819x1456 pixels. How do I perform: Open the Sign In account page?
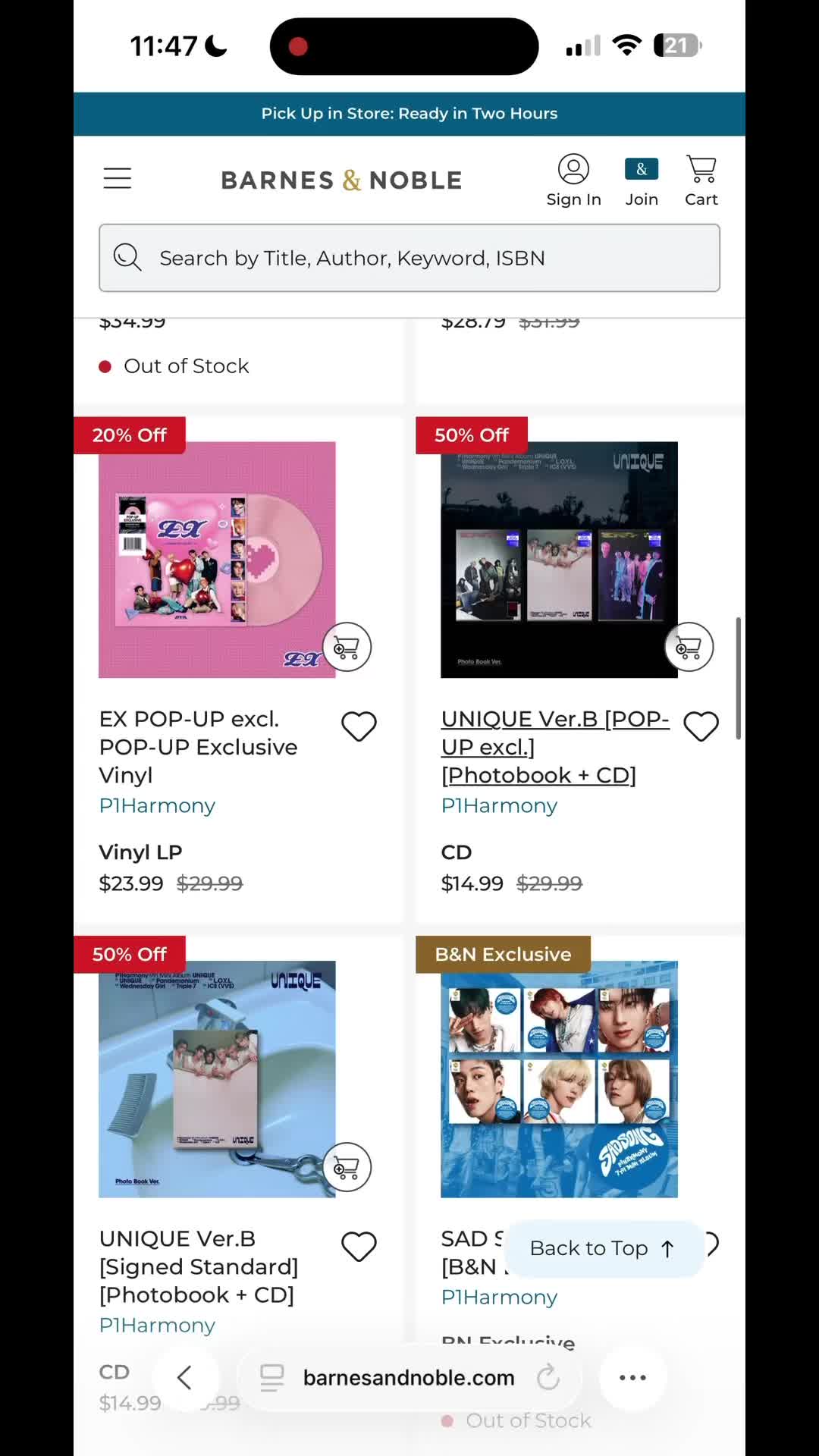[573, 180]
